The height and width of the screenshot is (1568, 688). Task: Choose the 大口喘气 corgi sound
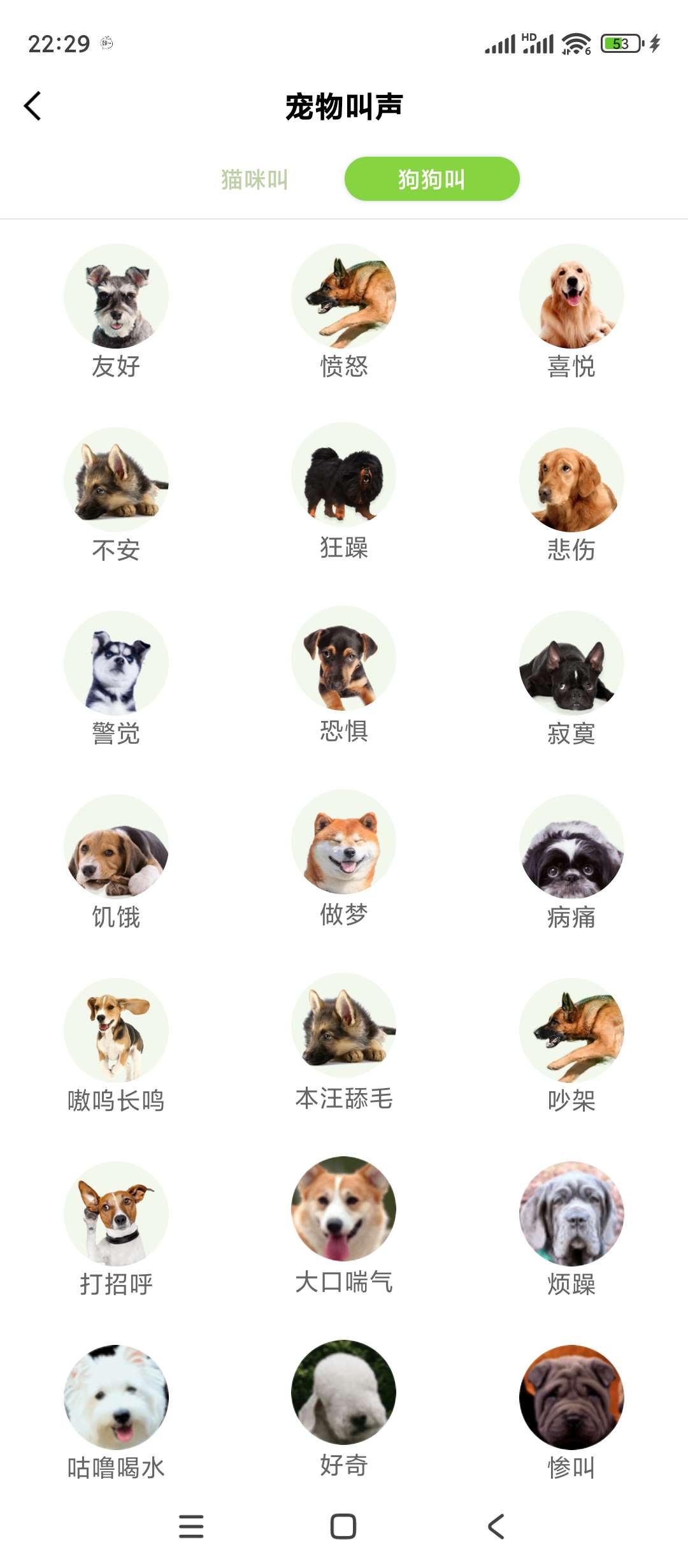click(x=343, y=1209)
